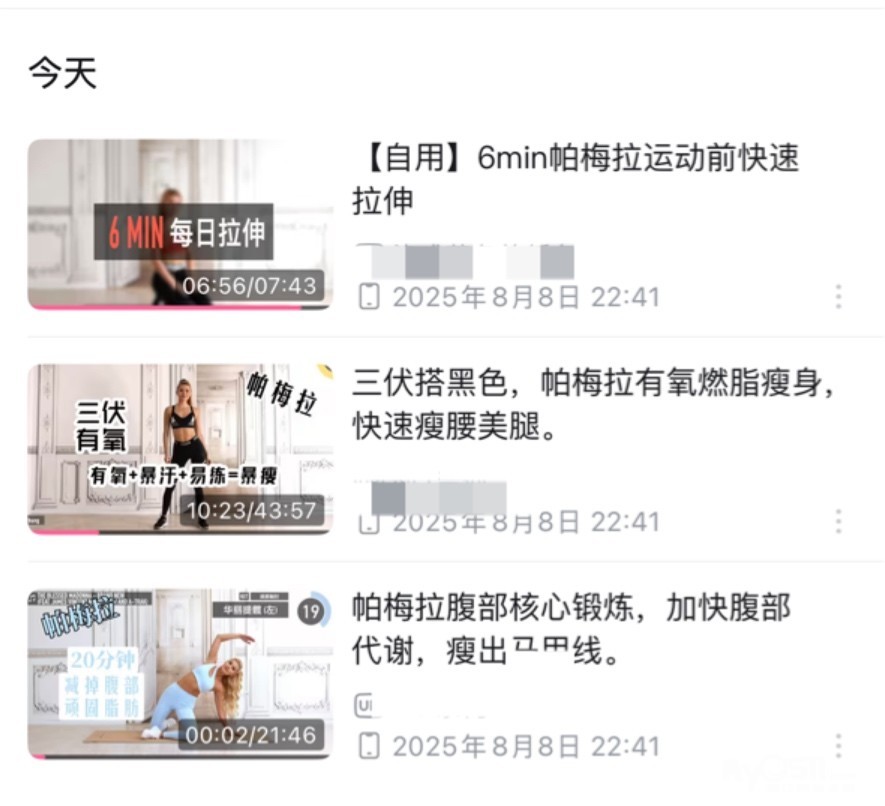Image resolution: width=885 pixels, height=806 pixels.
Task: Open the 帕梅拉腹部核心锻炼 video
Action: coord(180,674)
